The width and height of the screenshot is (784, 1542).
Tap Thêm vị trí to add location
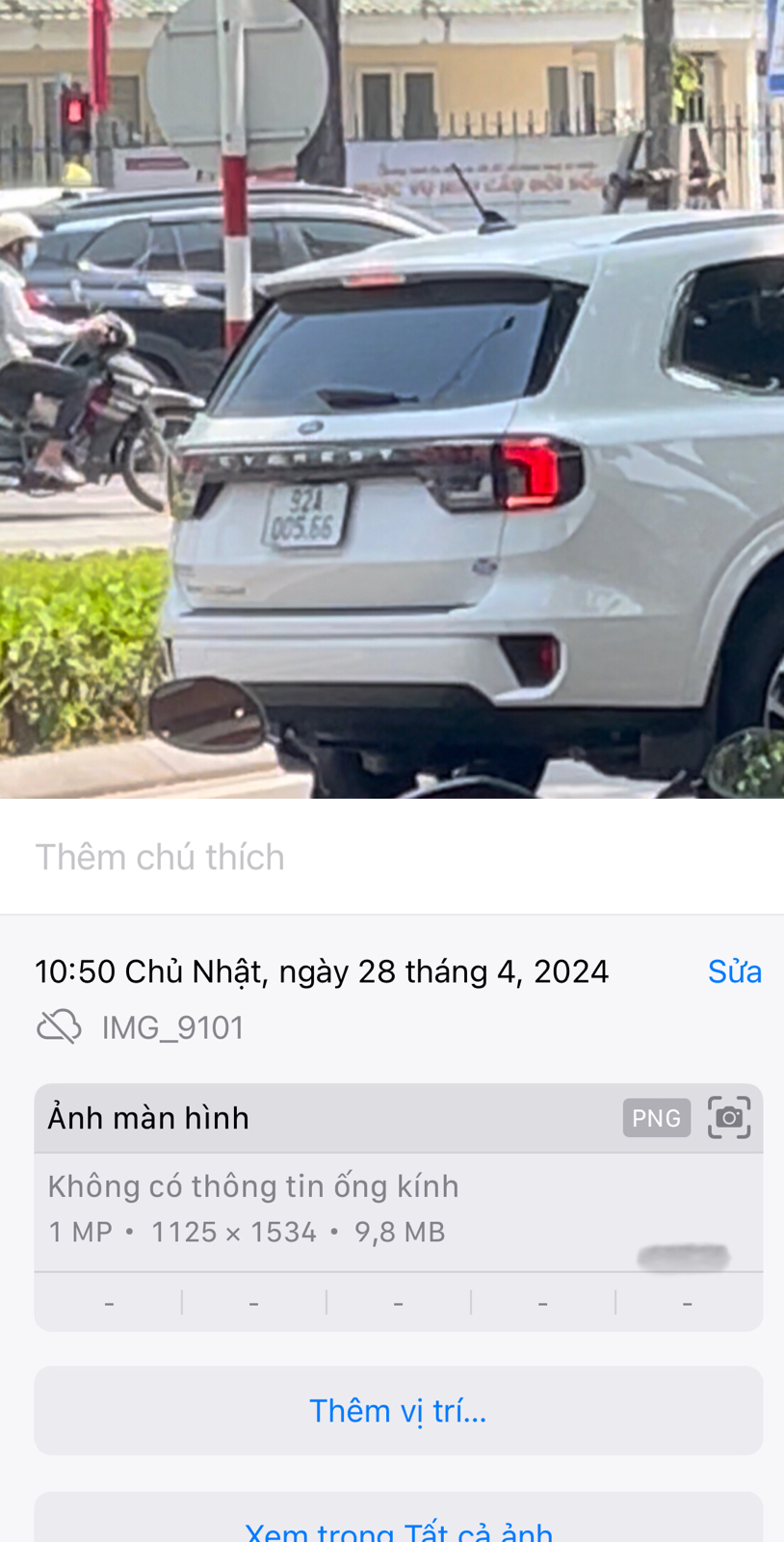(398, 1411)
